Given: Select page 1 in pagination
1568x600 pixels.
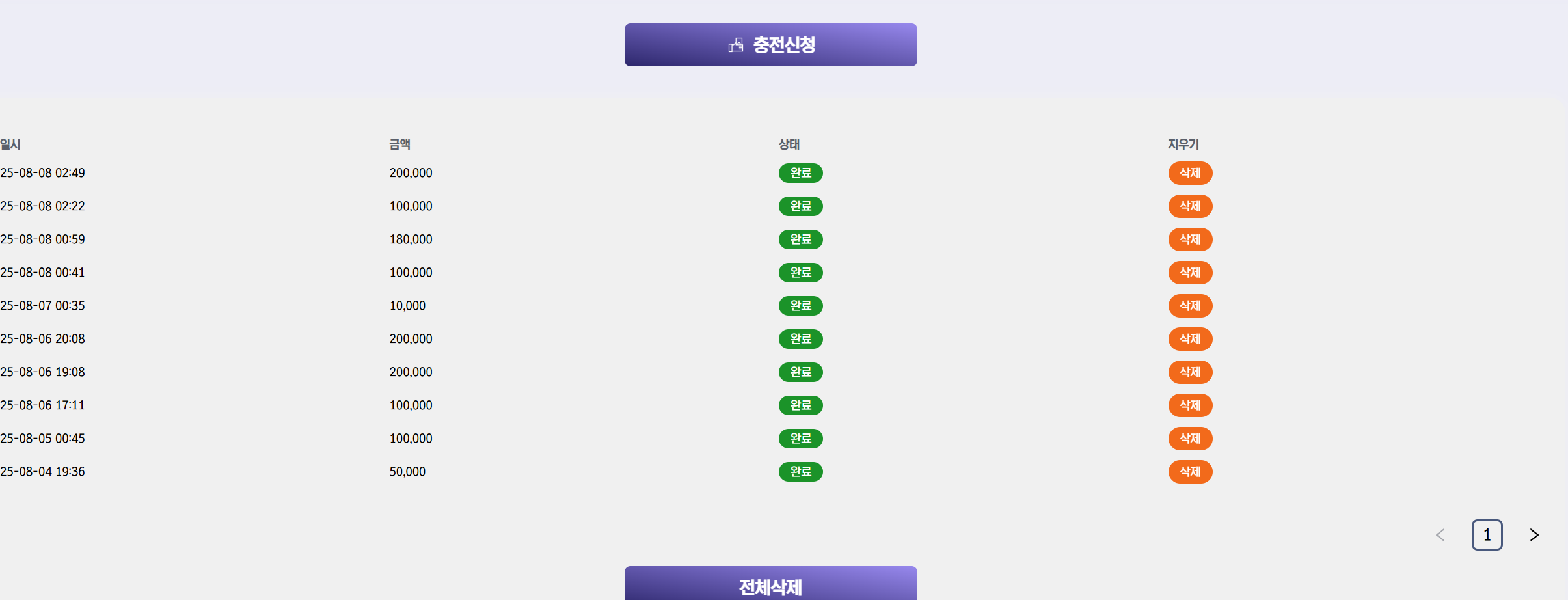Looking at the screenshot, I should [x=1487, y=535].
